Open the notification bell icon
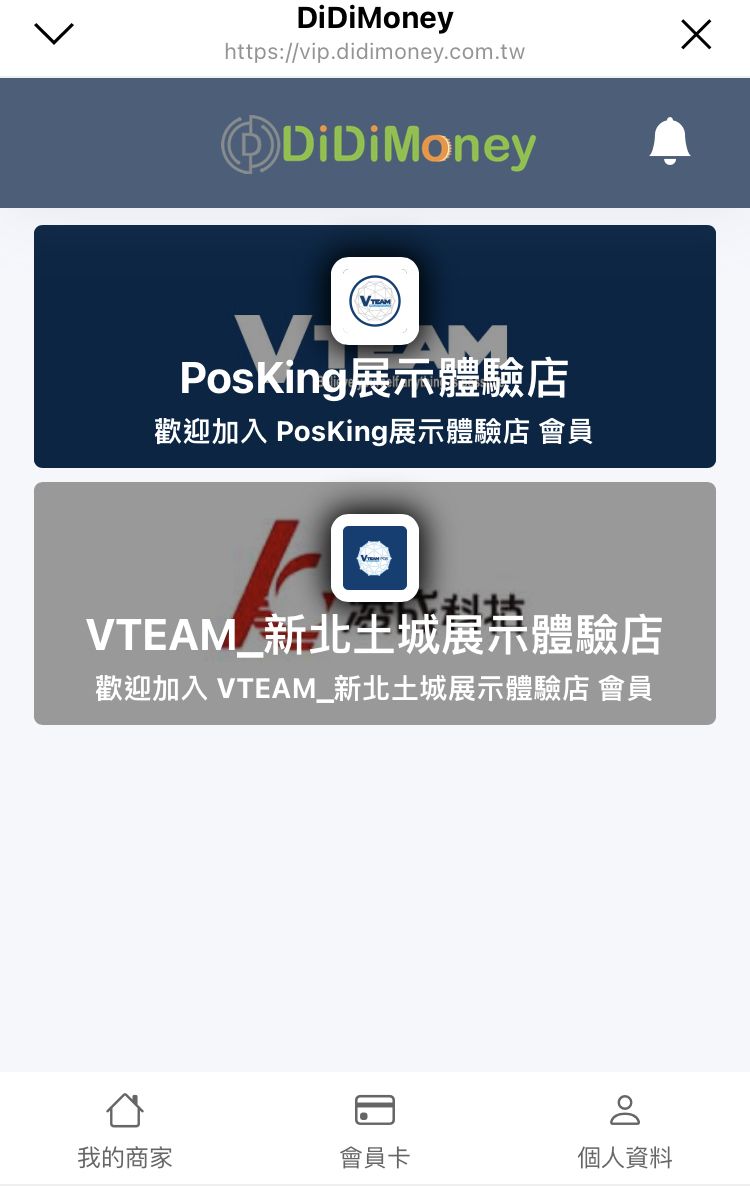 pos(670,140)
